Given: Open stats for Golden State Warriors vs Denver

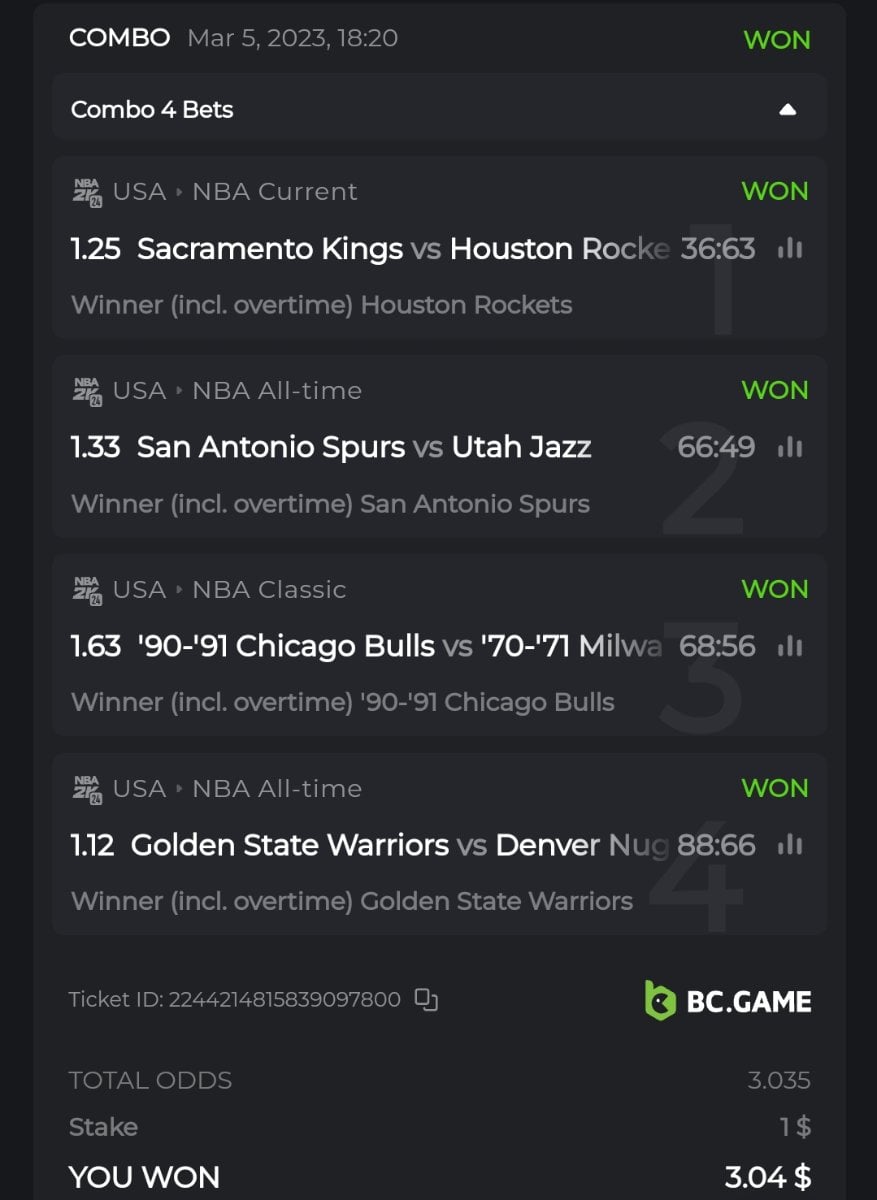Looking at the screenshot, I should pos(790,845).
